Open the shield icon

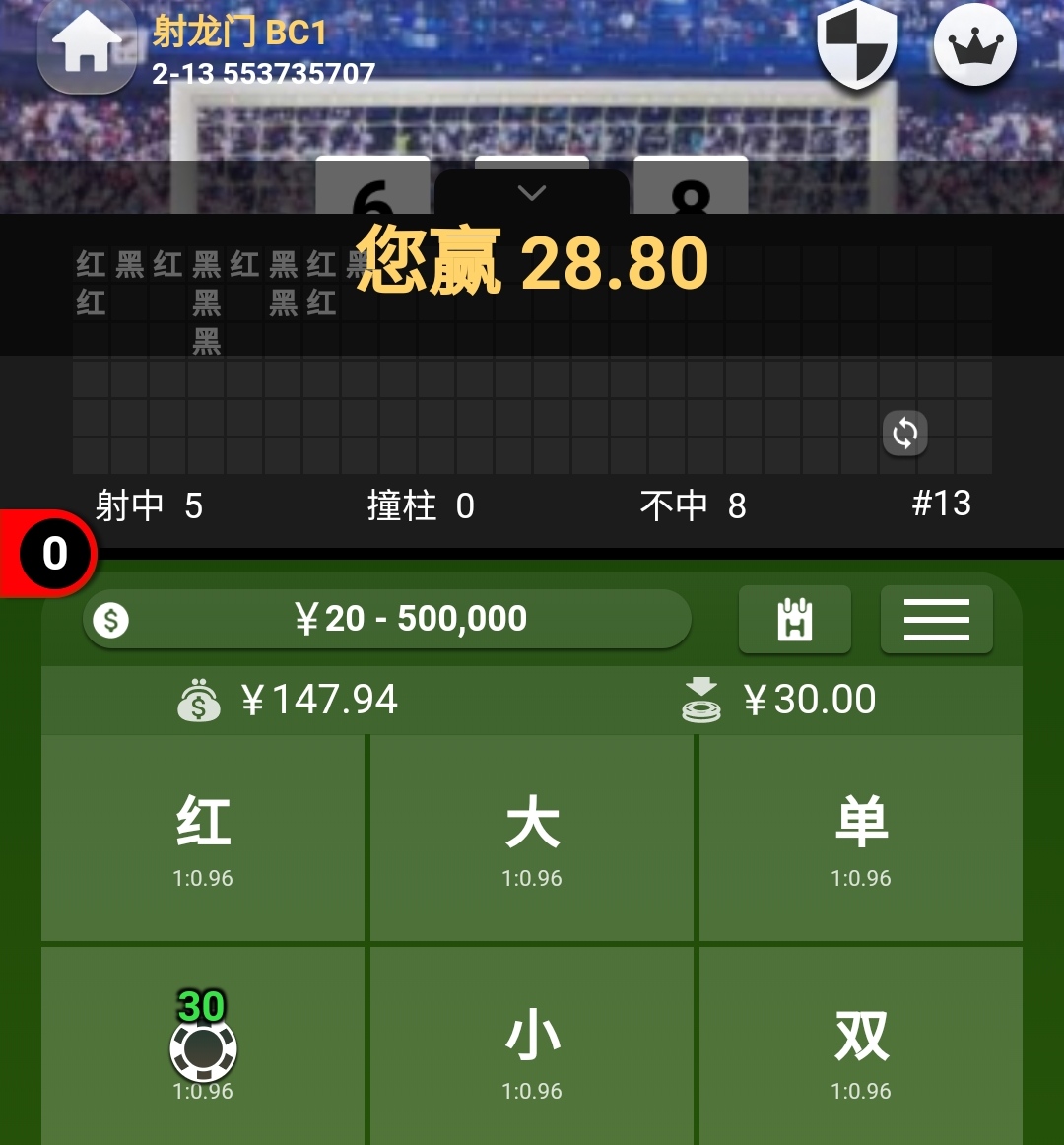(856, 44)
